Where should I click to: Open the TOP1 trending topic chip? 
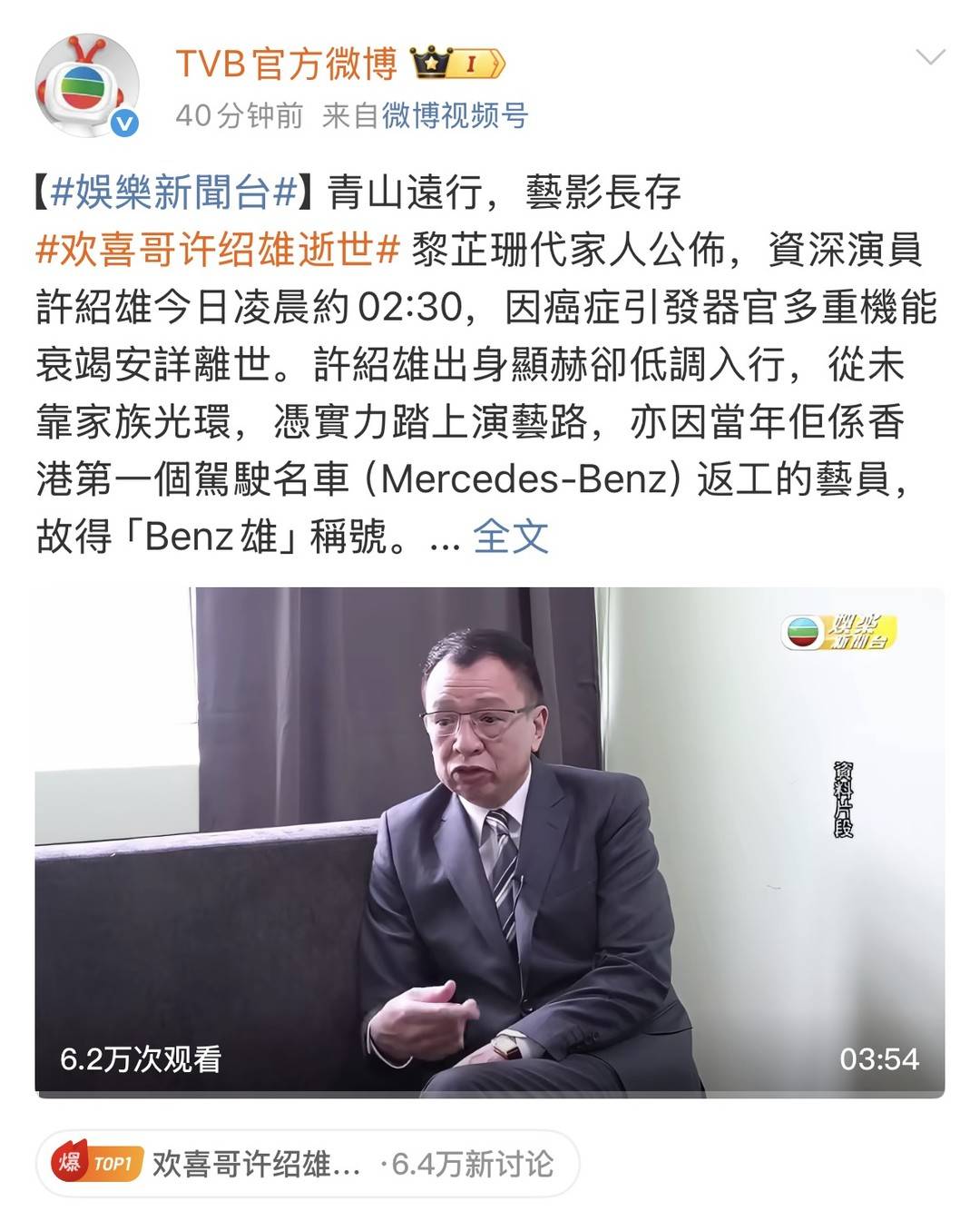click(x=307, y=1163)
